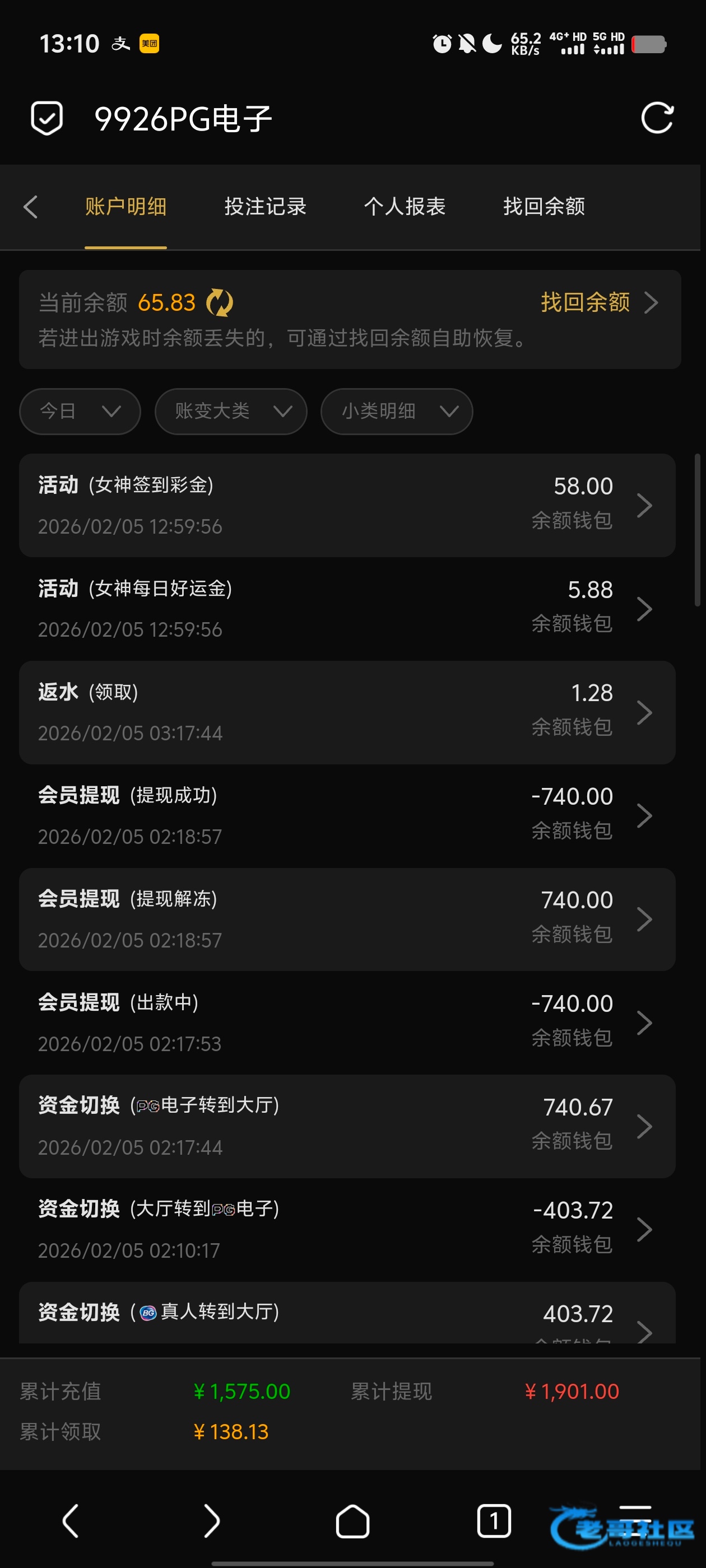Image resolution: width=706 pixels, height=1568 pixels.
Task: Open the 女神每日好运金 5.88 record
Action: coord(347,609)
